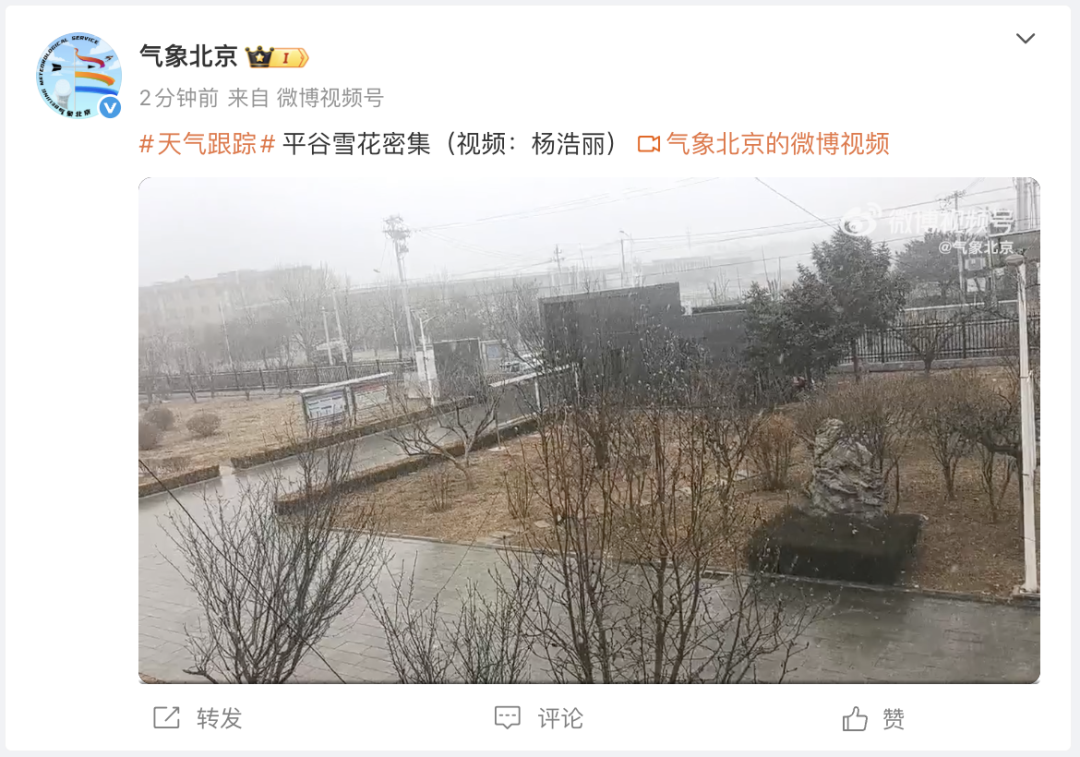
Task: Repost this post with 转发
Action: [198, 718]
